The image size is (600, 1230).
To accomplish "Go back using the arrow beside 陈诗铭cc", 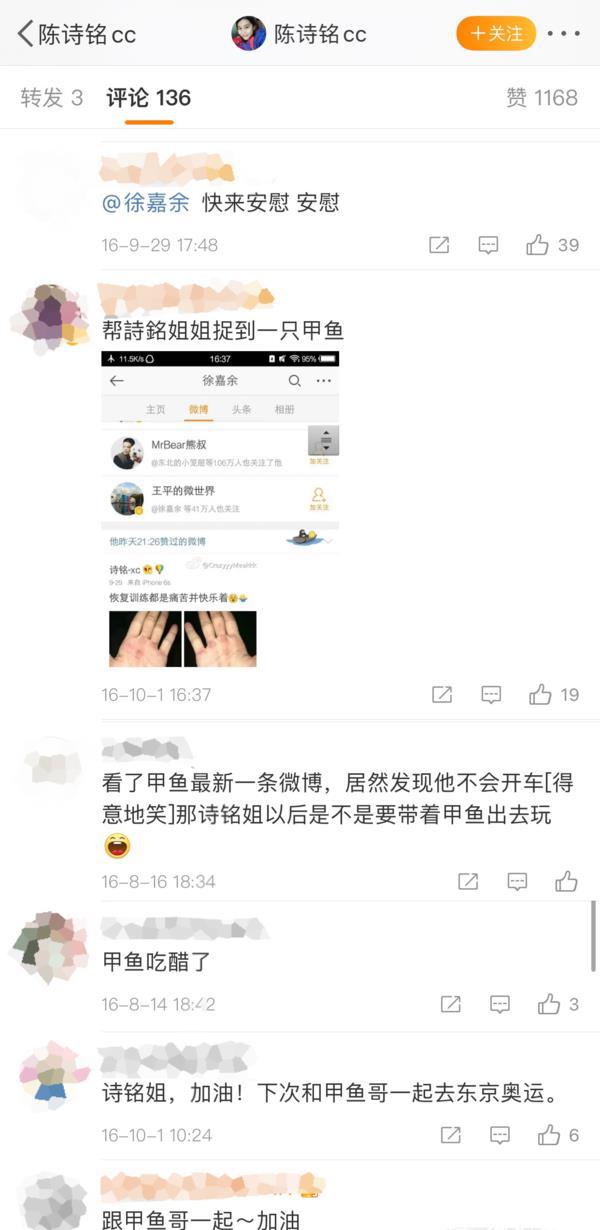I will [24, 34].
